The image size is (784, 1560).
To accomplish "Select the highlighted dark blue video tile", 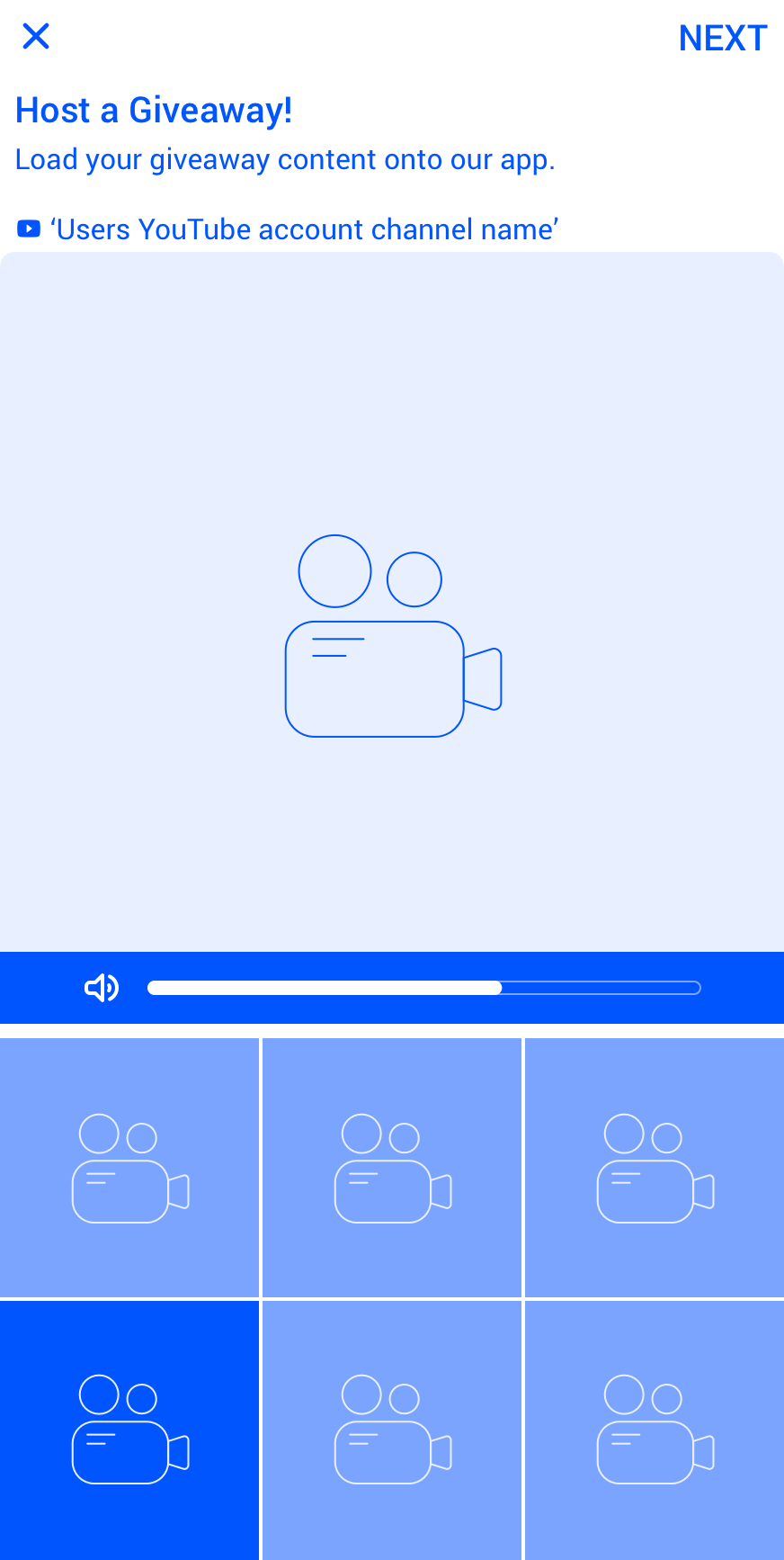I will (129, 1430).
